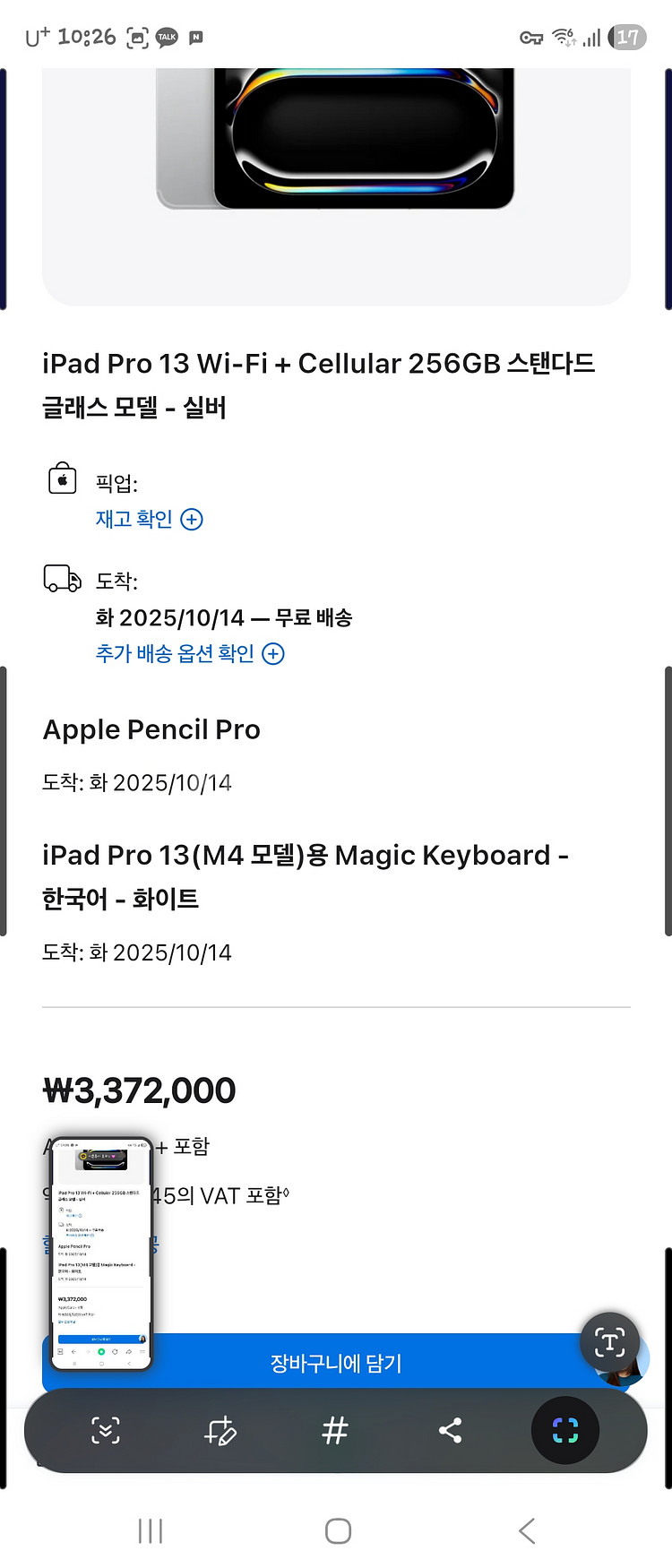Start scroll capture from screenshot toolbar
This screenshot has height=1568, width=672.
(x=106, y=1431)
